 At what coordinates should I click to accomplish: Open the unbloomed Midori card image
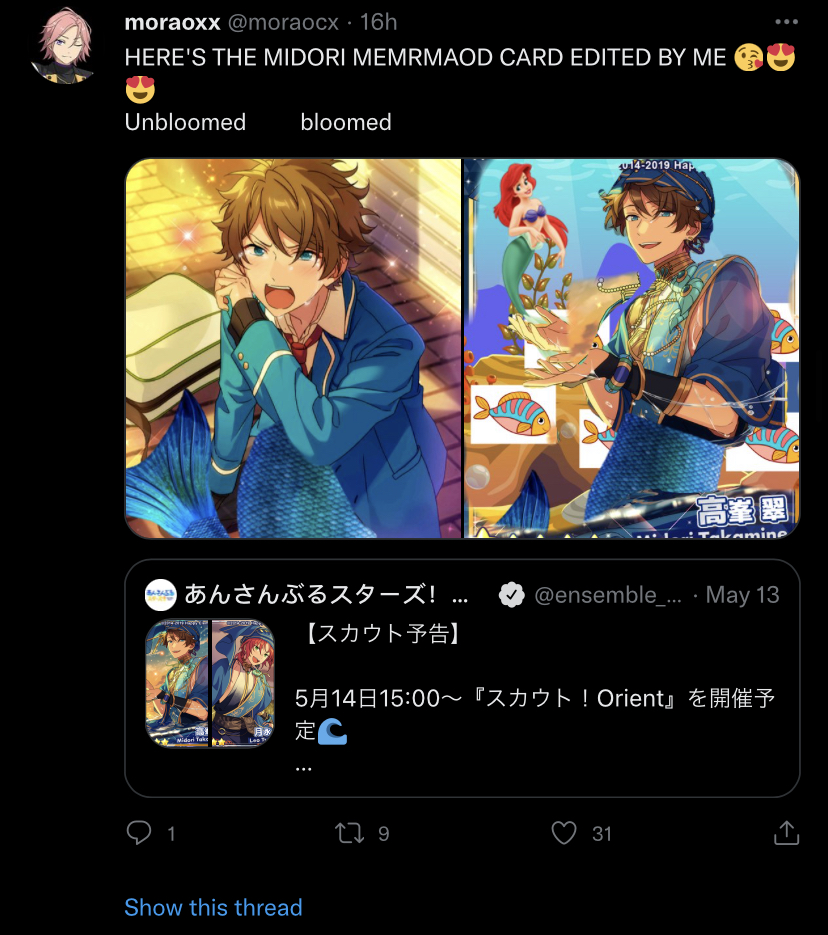293,348
